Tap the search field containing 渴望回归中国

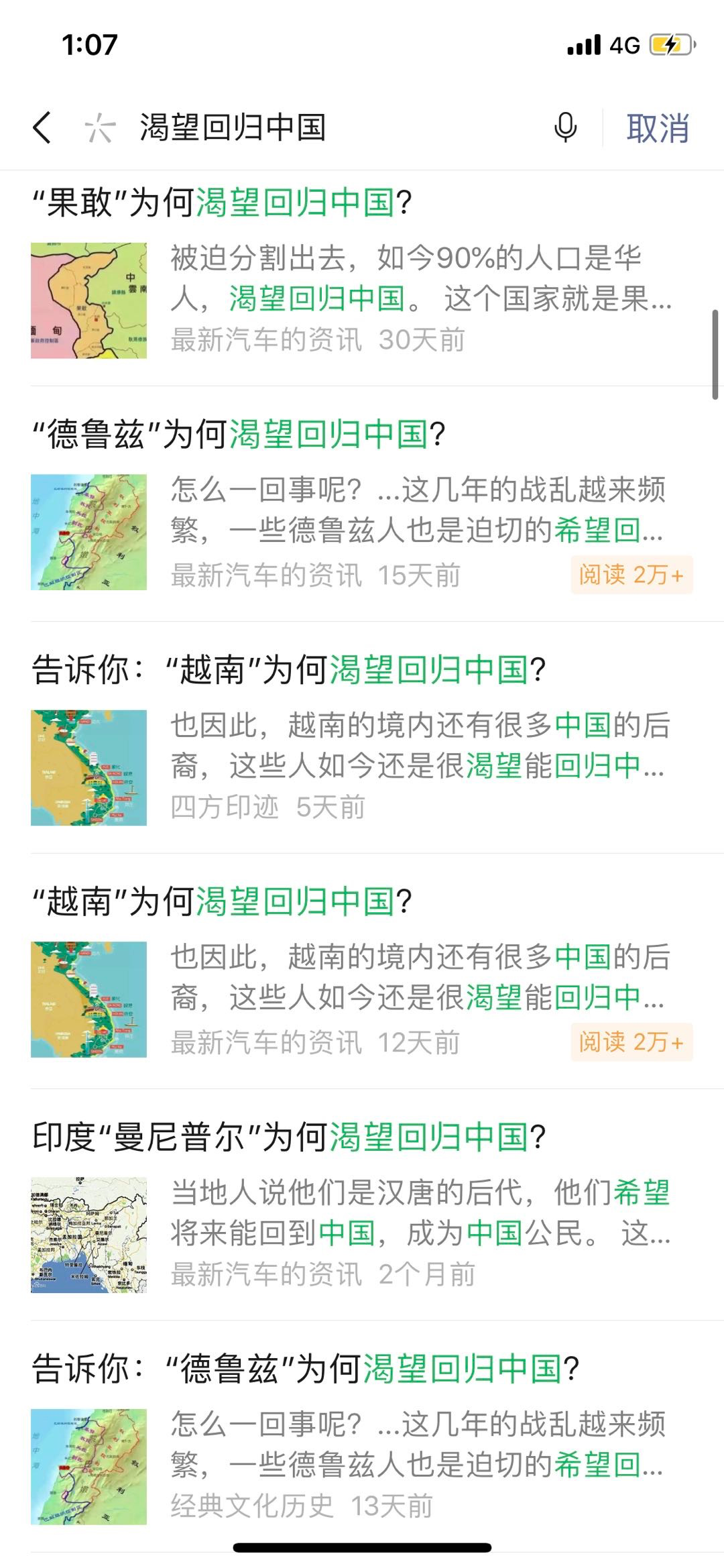coord(322,127)
